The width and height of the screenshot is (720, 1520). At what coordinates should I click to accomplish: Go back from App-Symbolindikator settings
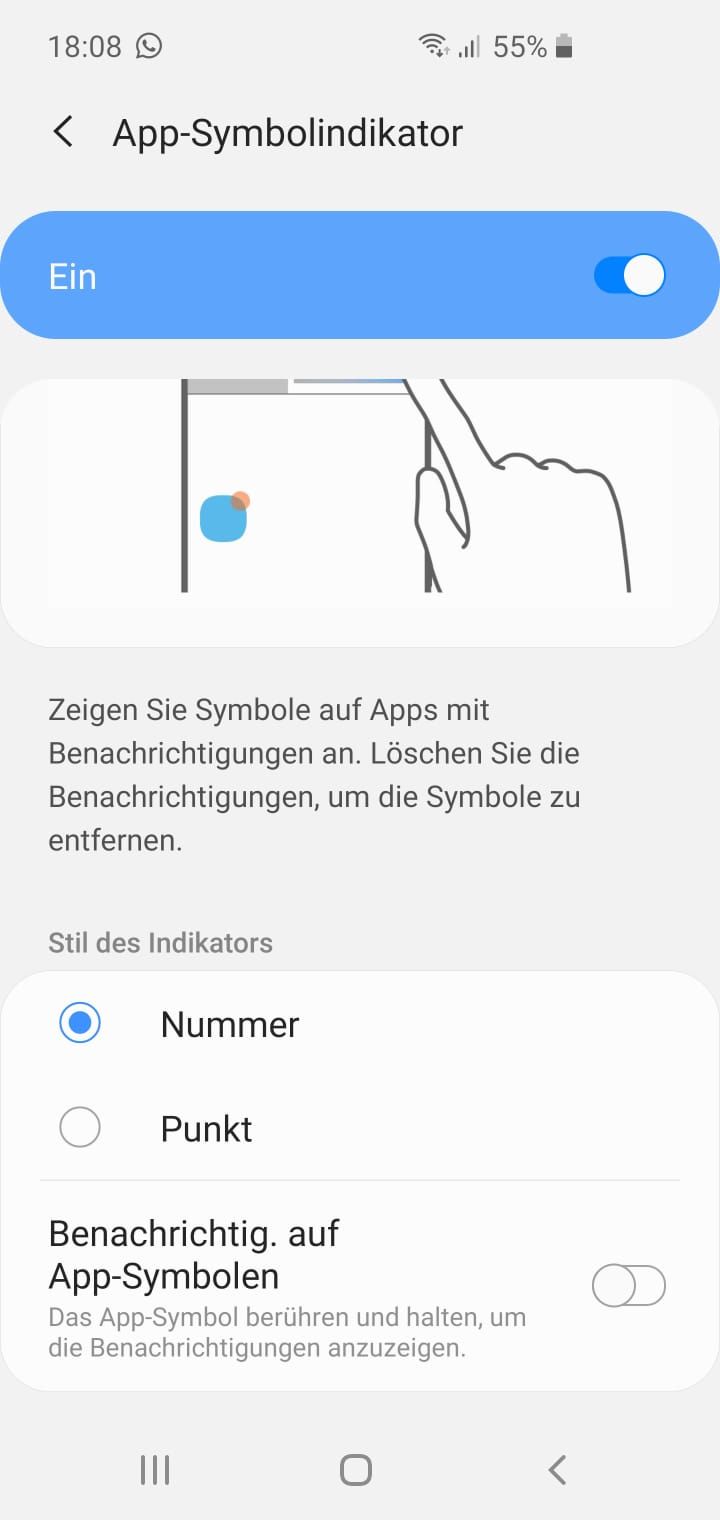click(x=63, y=132)
